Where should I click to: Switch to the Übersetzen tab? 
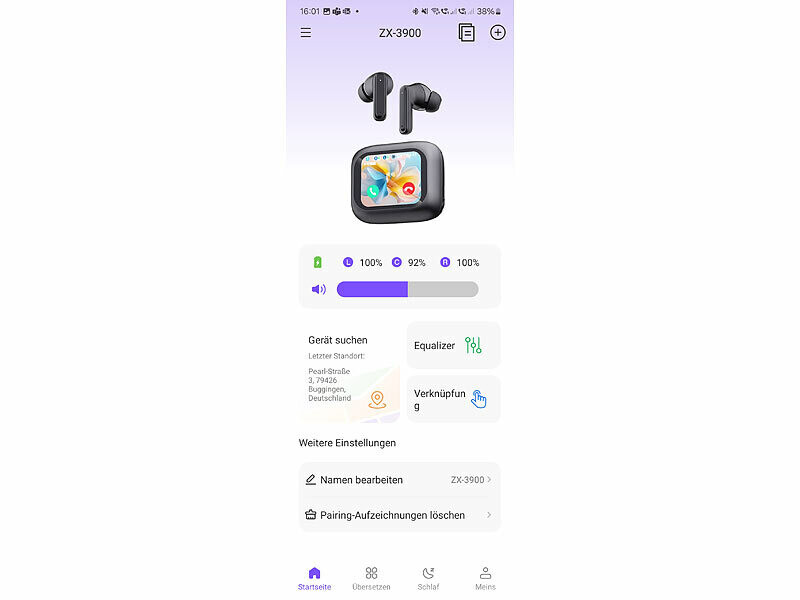371,578
